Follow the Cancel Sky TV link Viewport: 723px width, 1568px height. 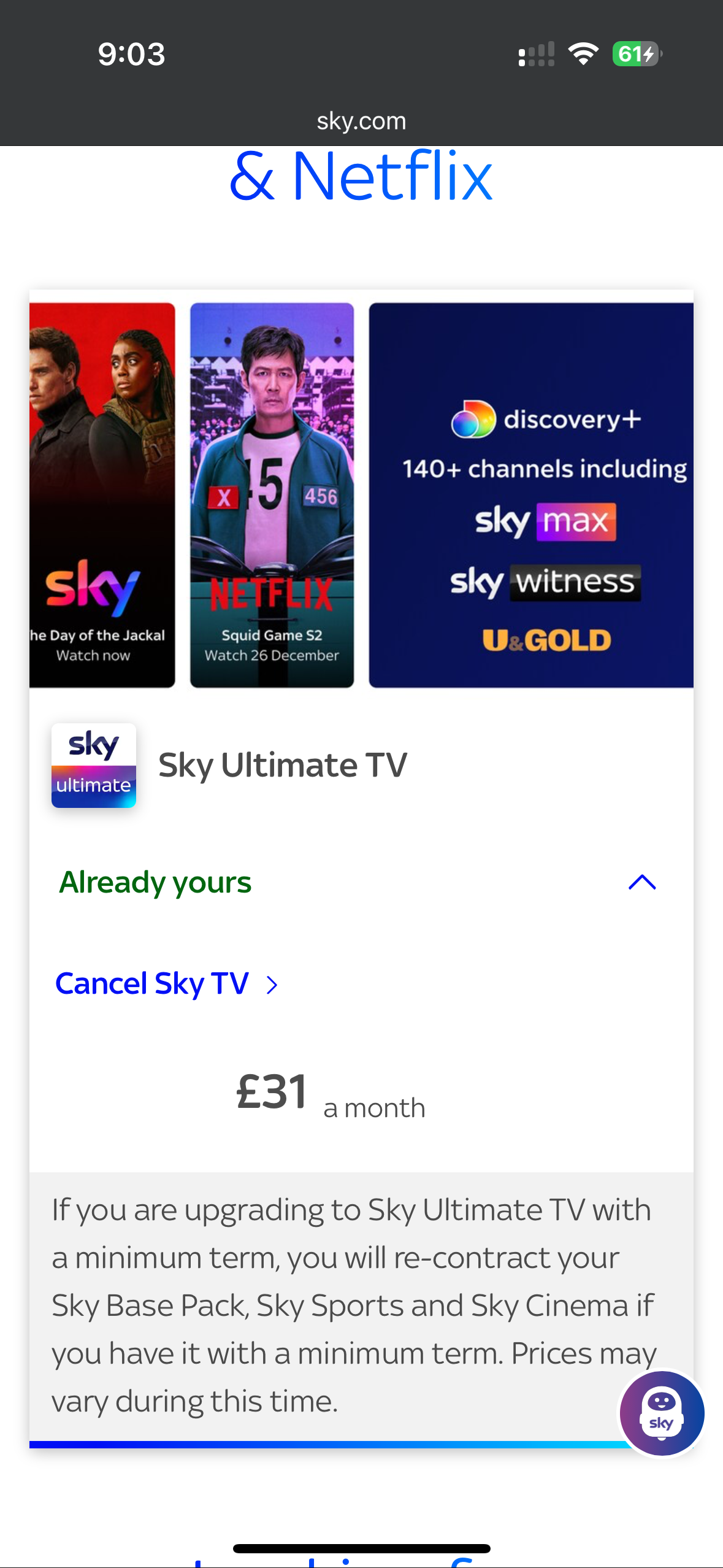click(152, 983)
